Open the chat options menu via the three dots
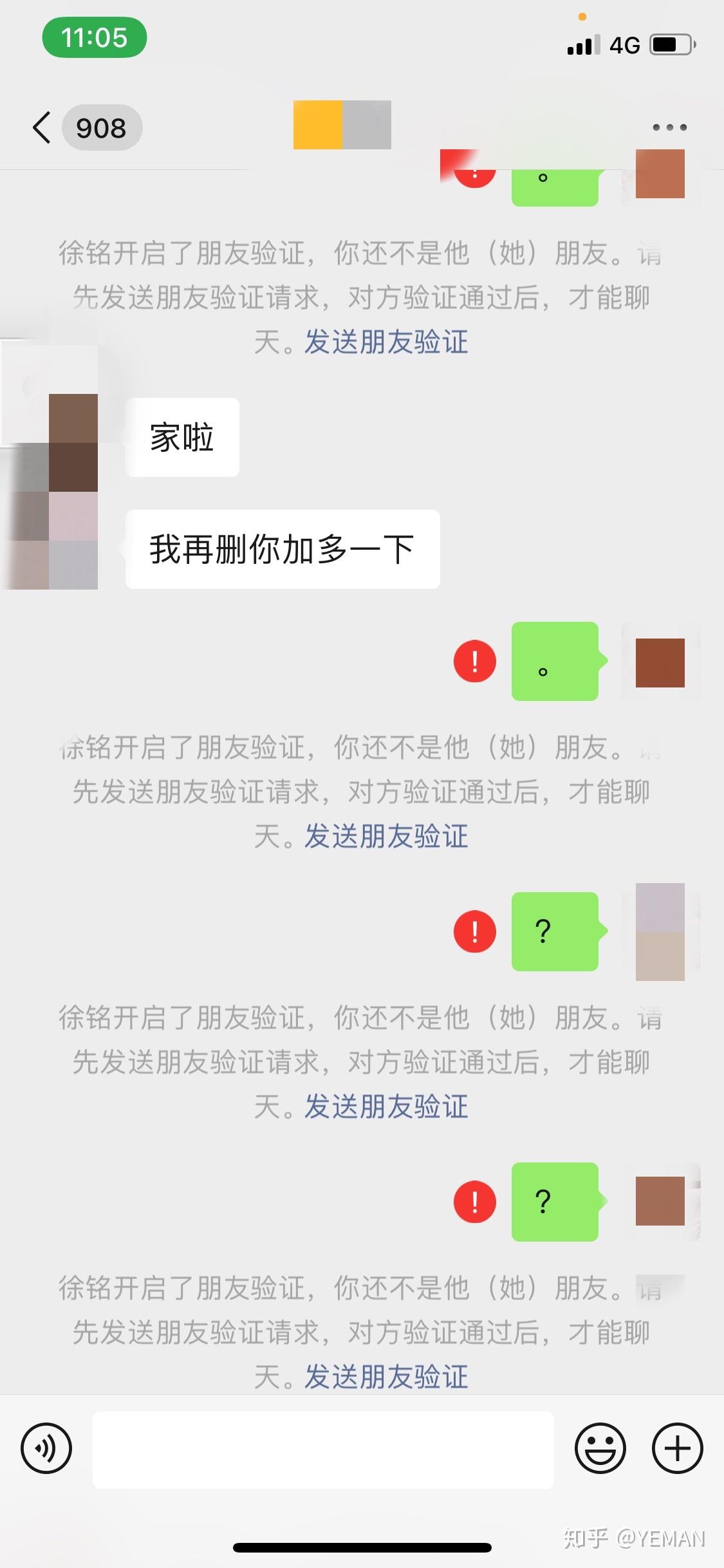 point(668,127)
